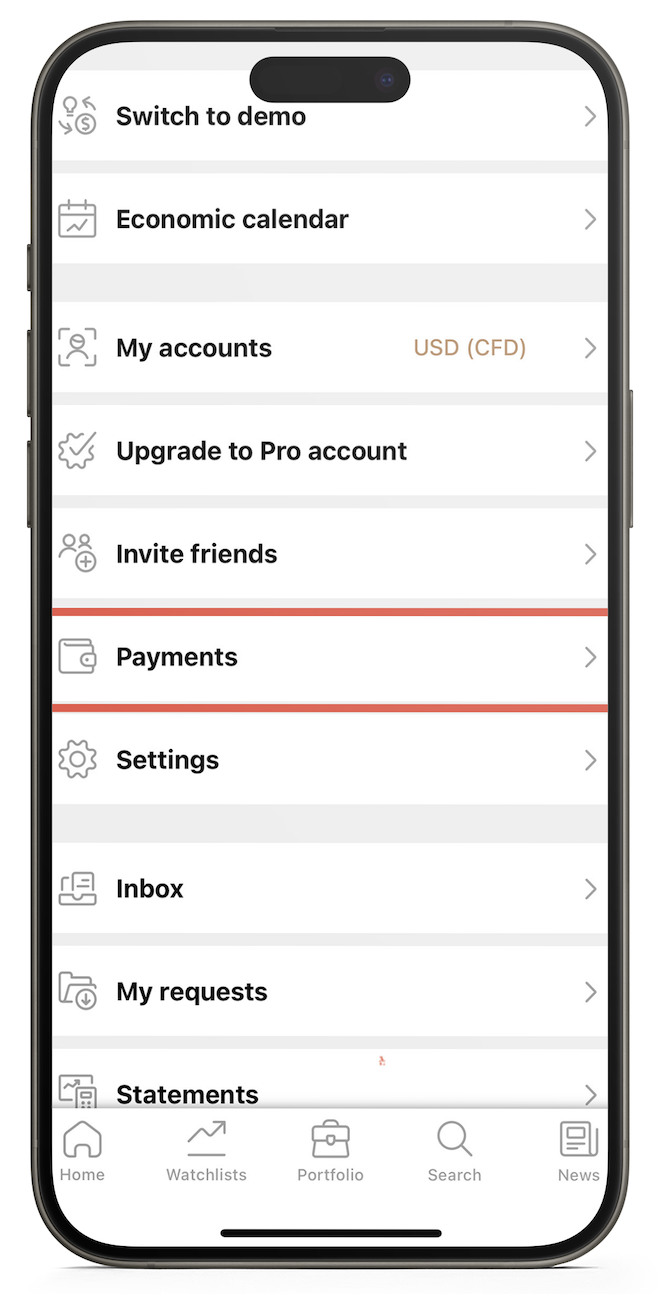The image size is (658, 1294).
Task: Open Switch to demo option
Action: click(x=328, y=117)
